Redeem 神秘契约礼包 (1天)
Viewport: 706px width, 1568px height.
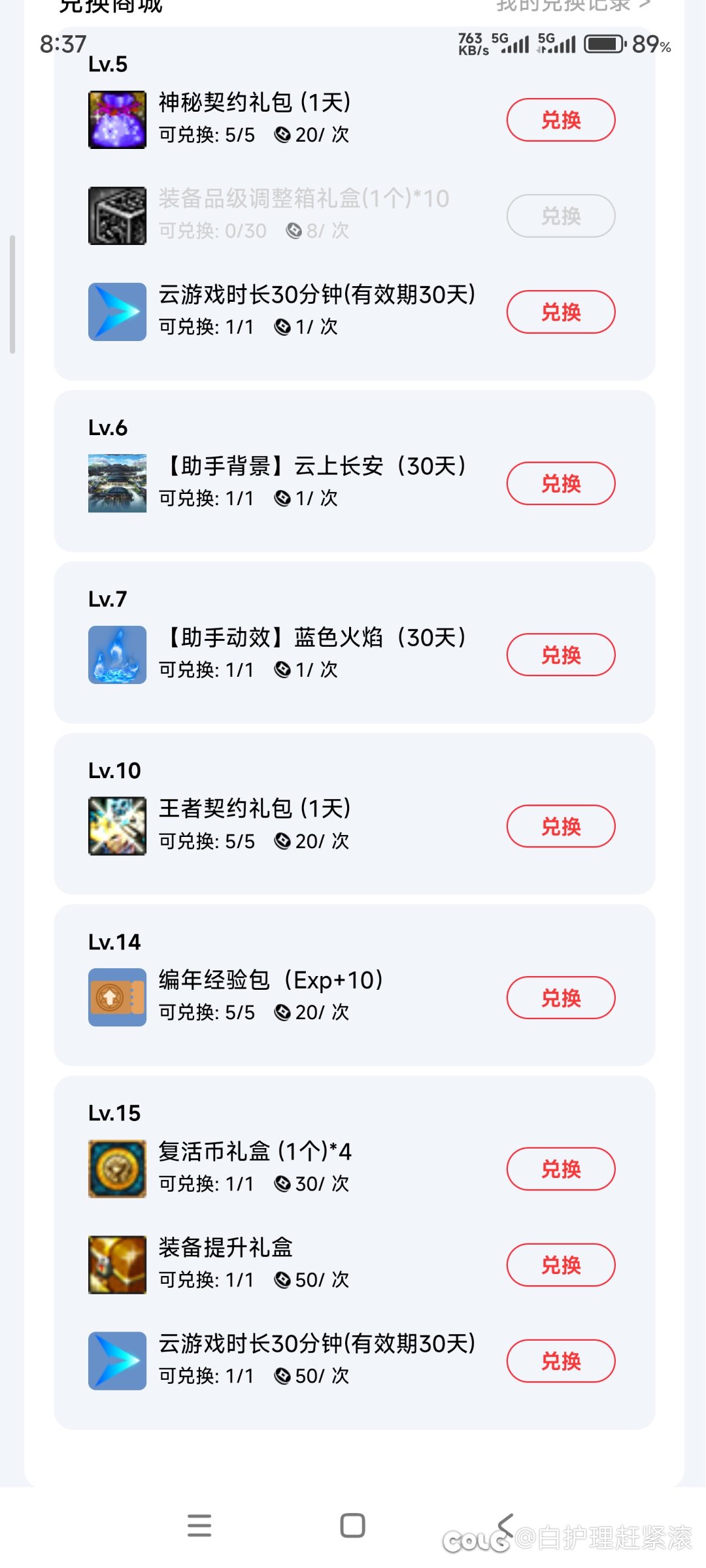click(560, 120)
